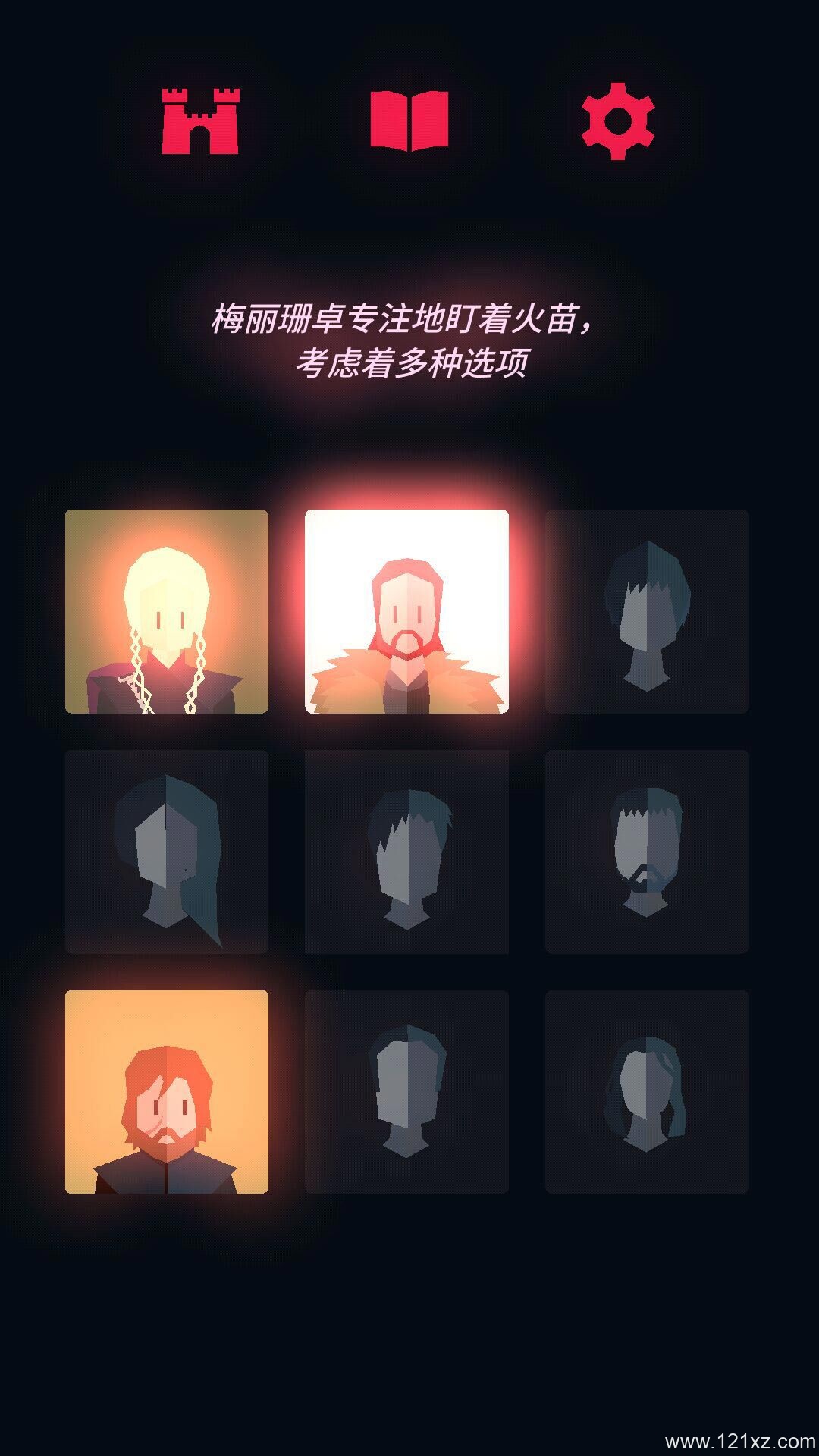This screenshot has width=819, height=1456.
Task: Open the book icon
Action: 409,121
